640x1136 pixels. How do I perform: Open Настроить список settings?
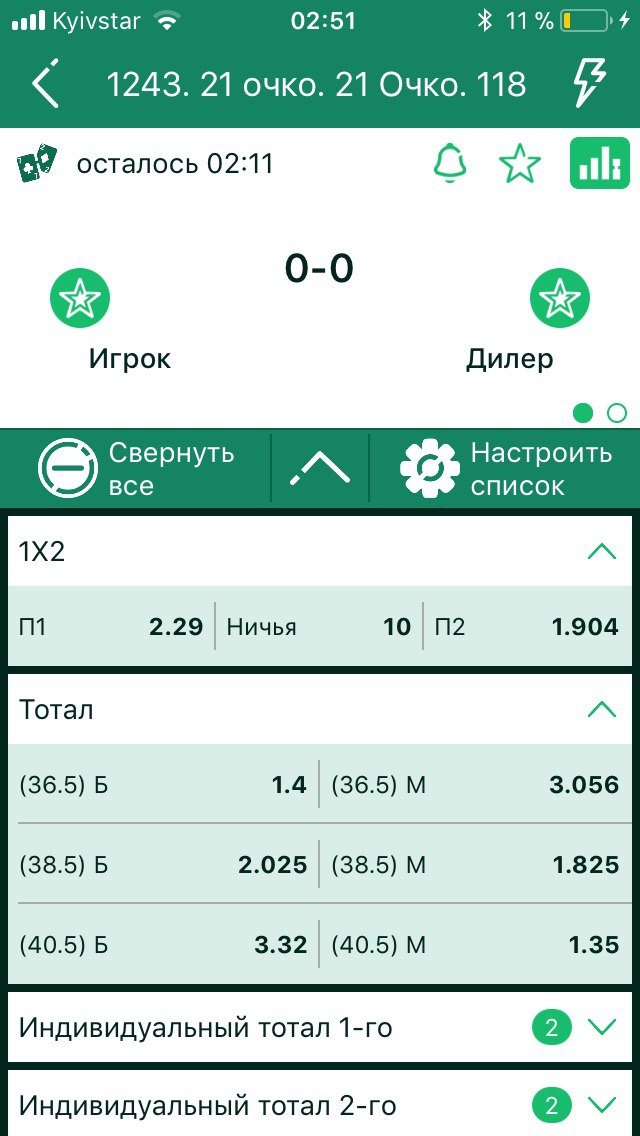(x=505, y=469)
